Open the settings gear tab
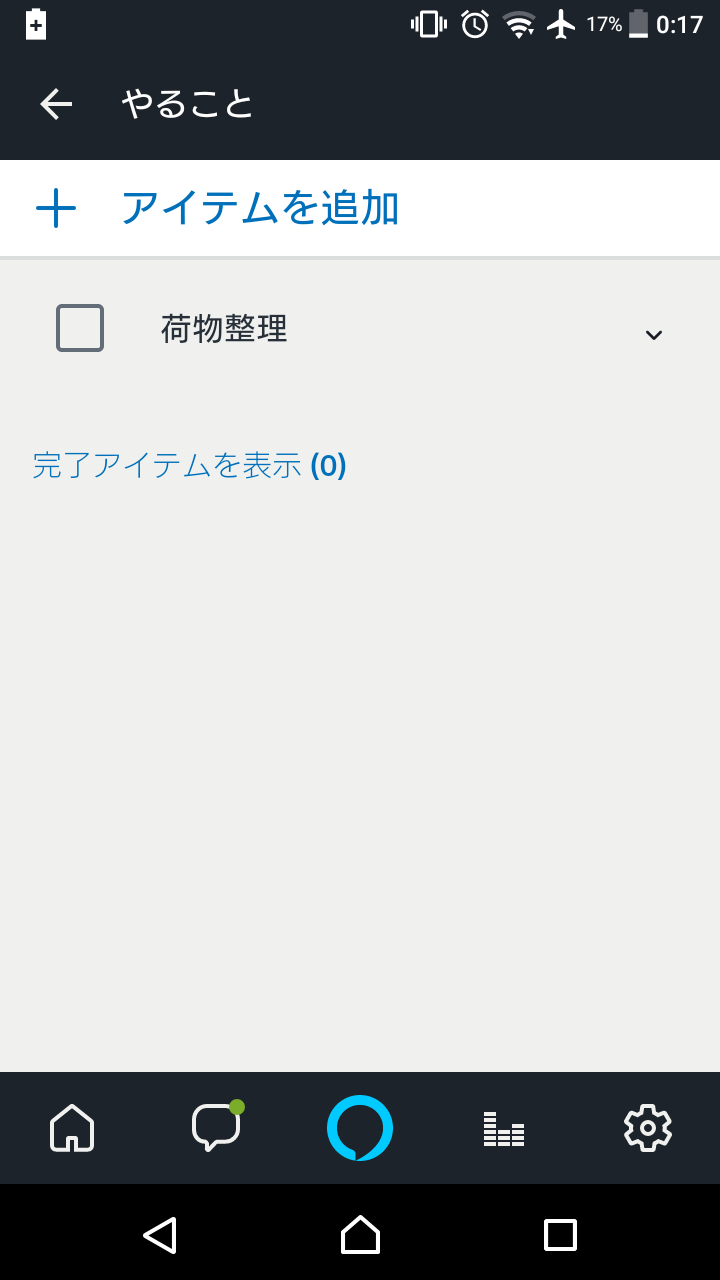This screenshot has width=720, height=1280. [x=648, y=1128]
